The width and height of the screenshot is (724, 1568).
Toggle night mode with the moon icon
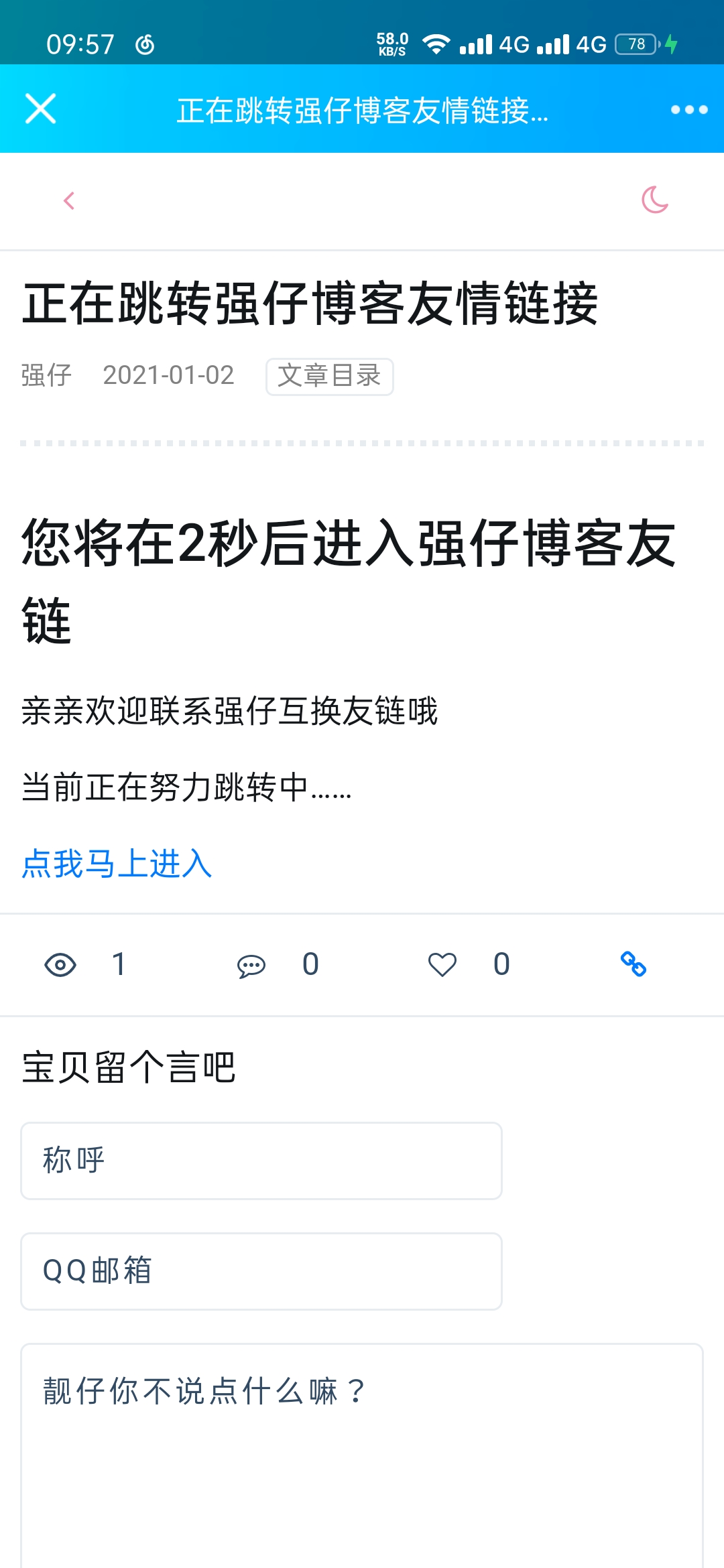[654, 200]
